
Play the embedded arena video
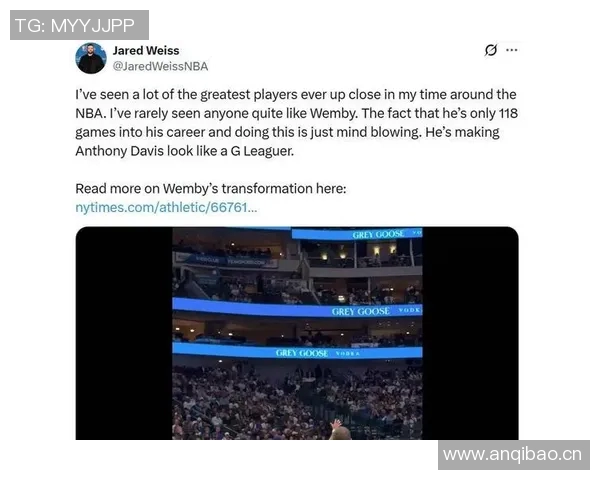[297, 333]
